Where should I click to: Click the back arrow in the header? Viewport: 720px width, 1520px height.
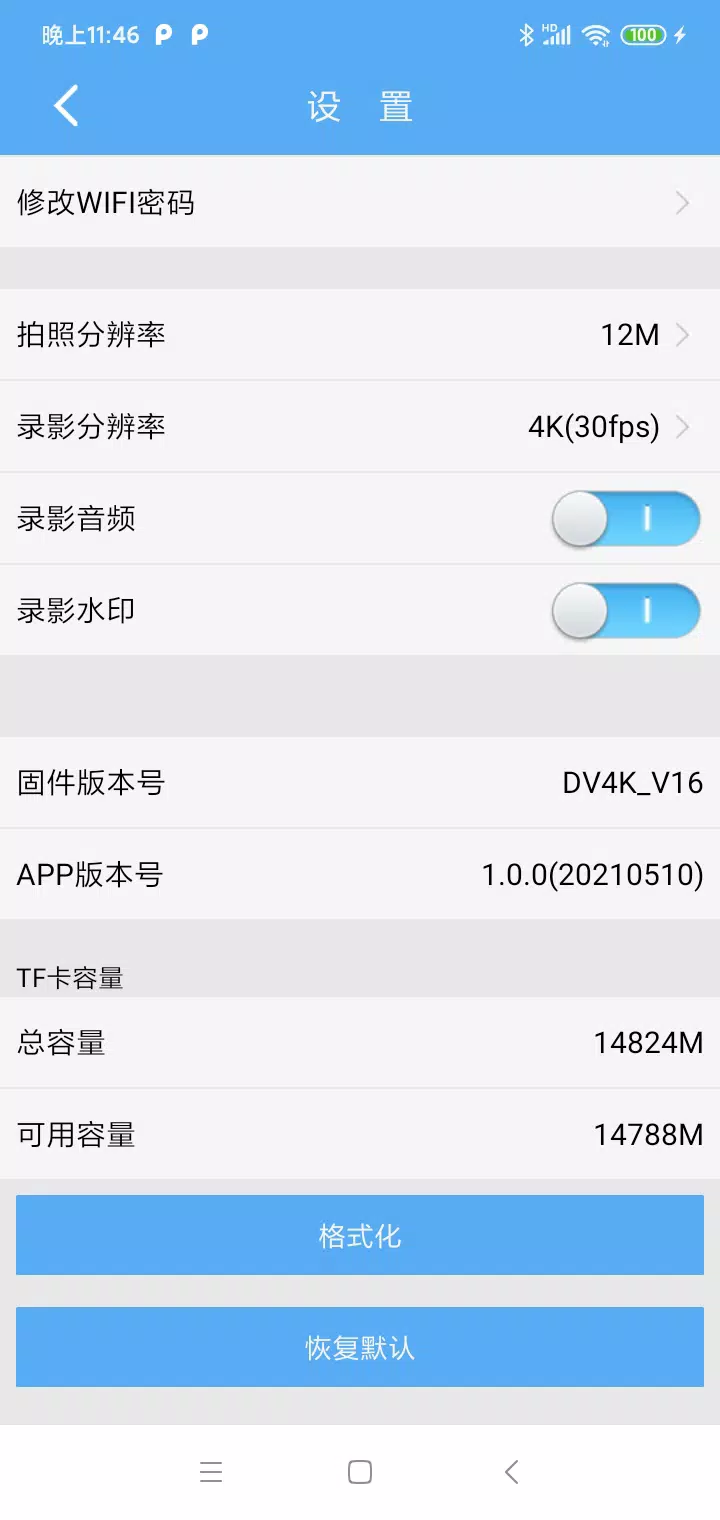[x=66, y=105]
